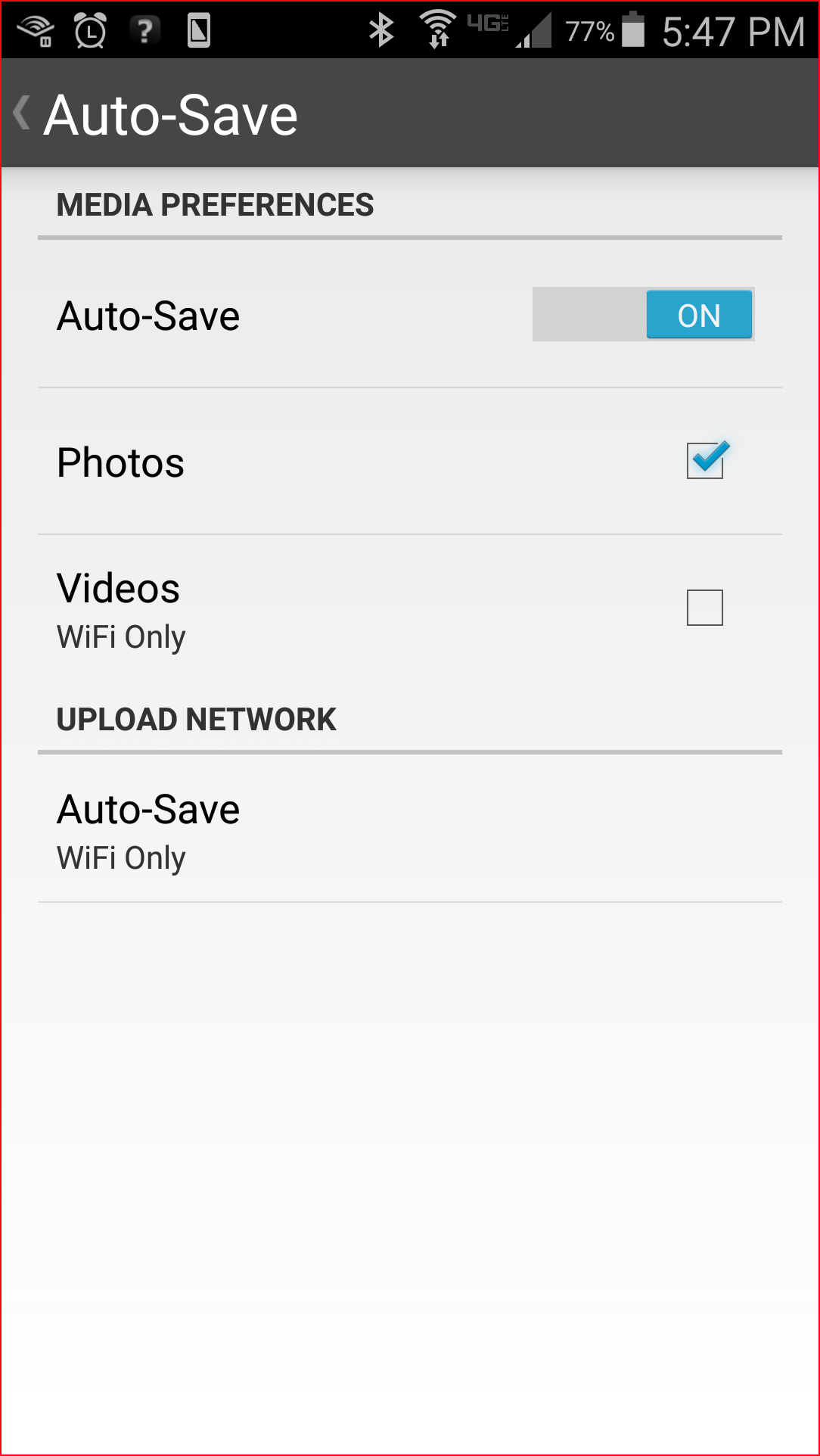Viewport: 820px width, 1456px height.
Task: Tap the Bluetooth status icon
Action: click(381, 30)
